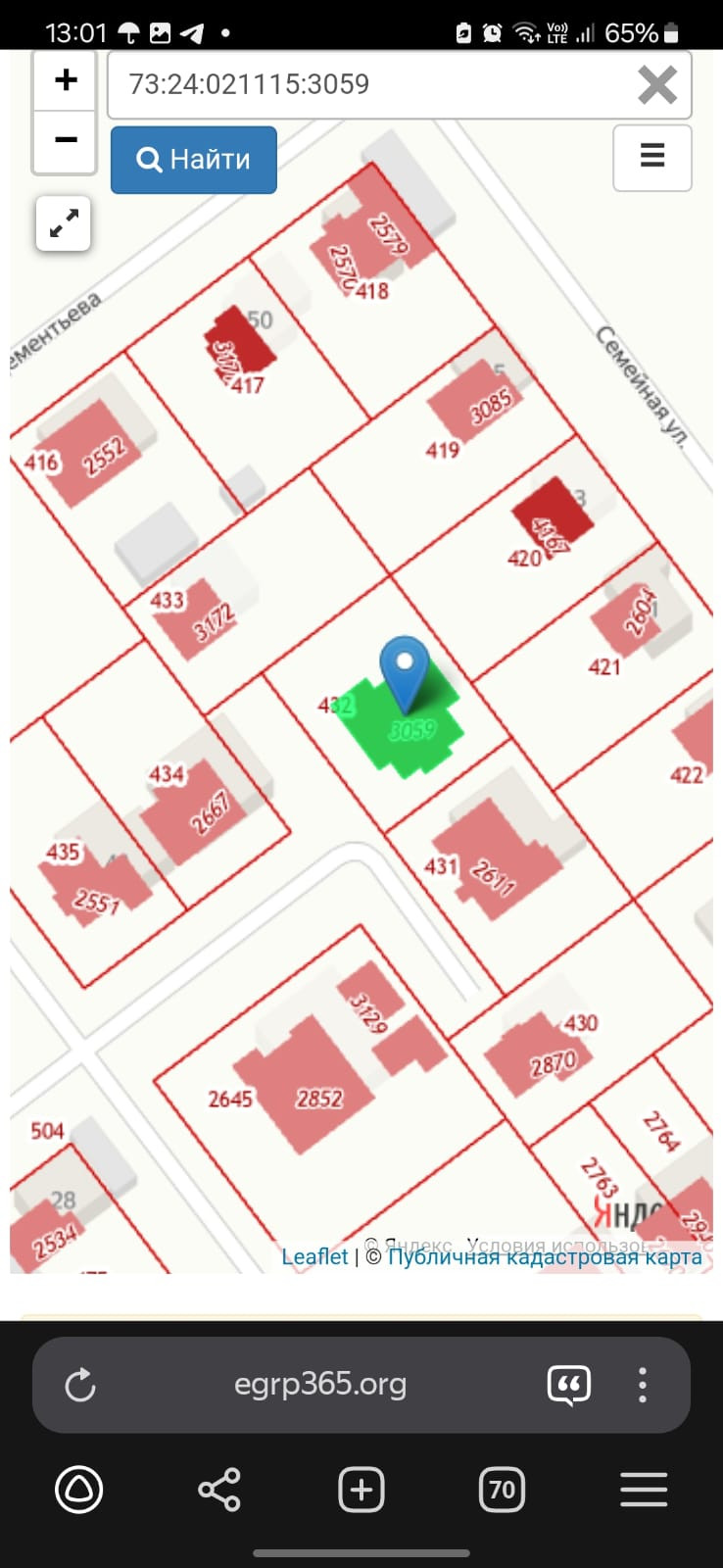723x1568 pixels.
Task: Tap the blue marker on parcel 3059
Action: (x=405, y=671)
